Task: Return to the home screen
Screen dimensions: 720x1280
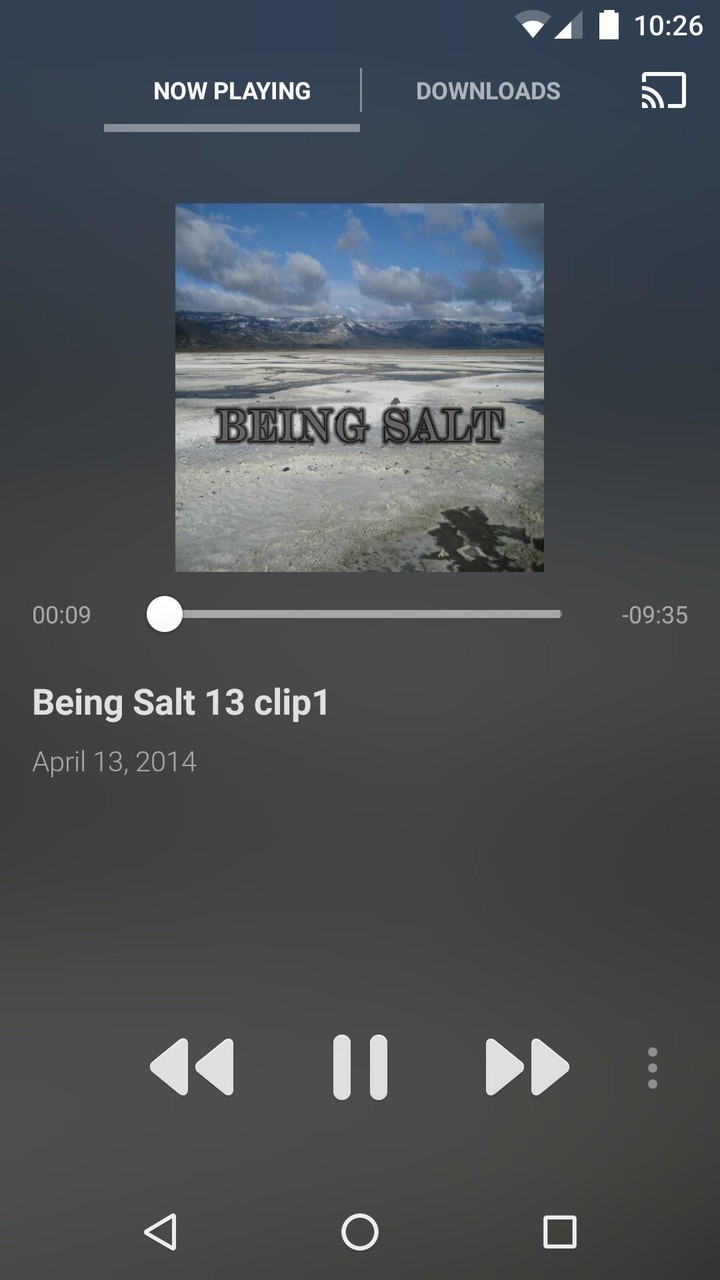Action: coord(360,1232)
